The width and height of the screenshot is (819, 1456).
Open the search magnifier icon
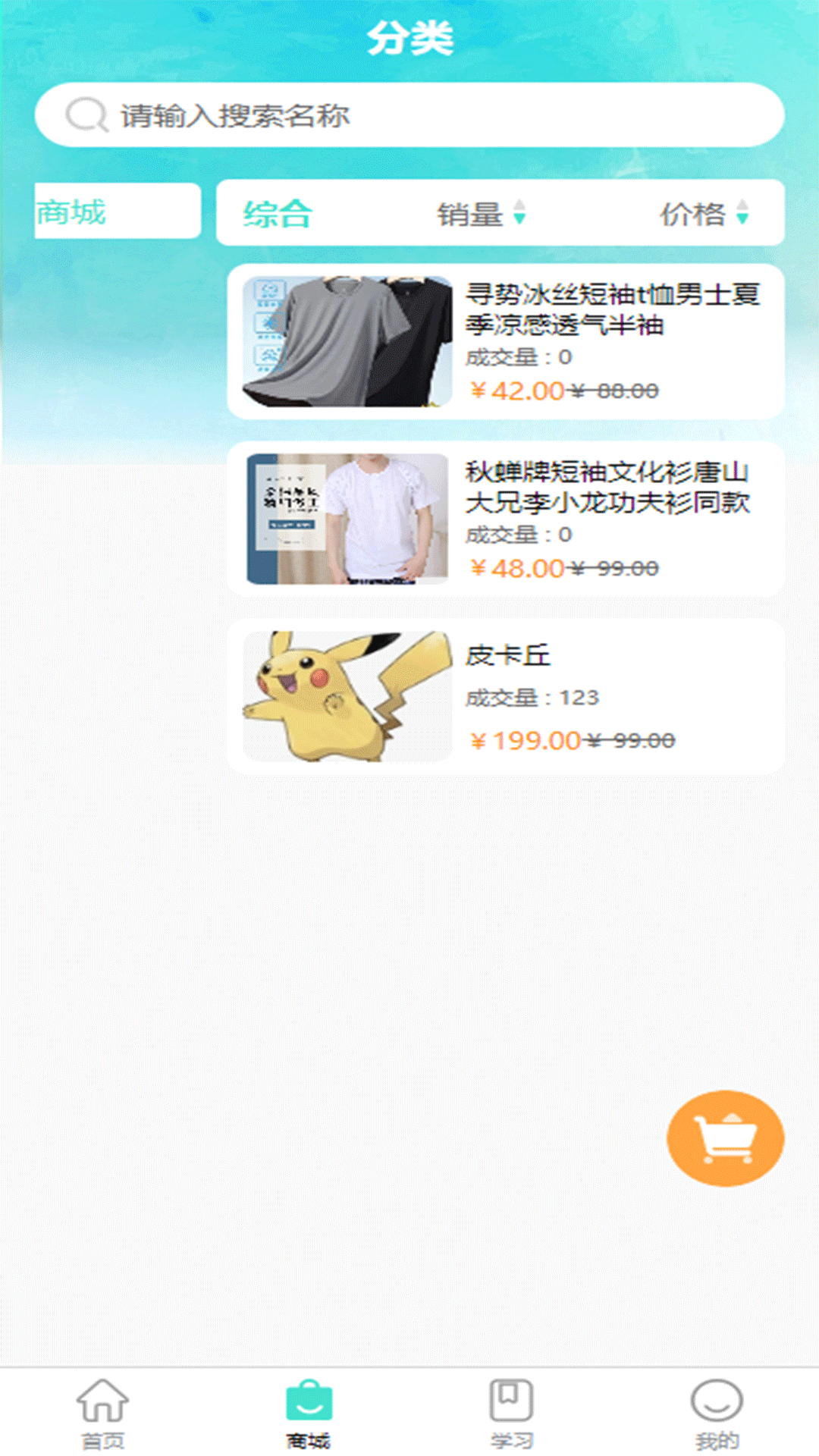[86, 115]
